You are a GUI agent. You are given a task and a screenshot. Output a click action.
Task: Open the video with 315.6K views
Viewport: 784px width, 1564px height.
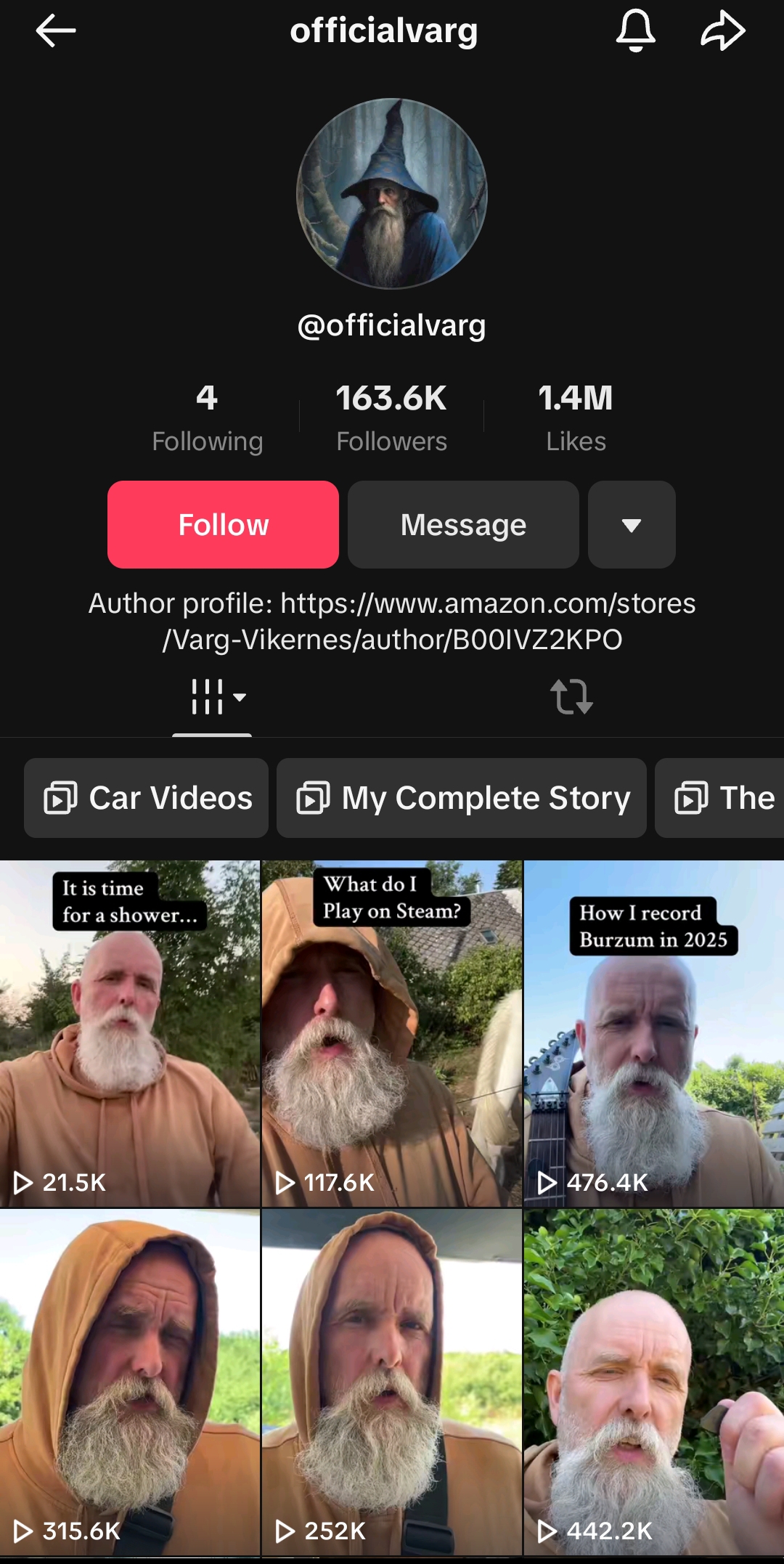pyautogui.click(x=130, y=1383)
